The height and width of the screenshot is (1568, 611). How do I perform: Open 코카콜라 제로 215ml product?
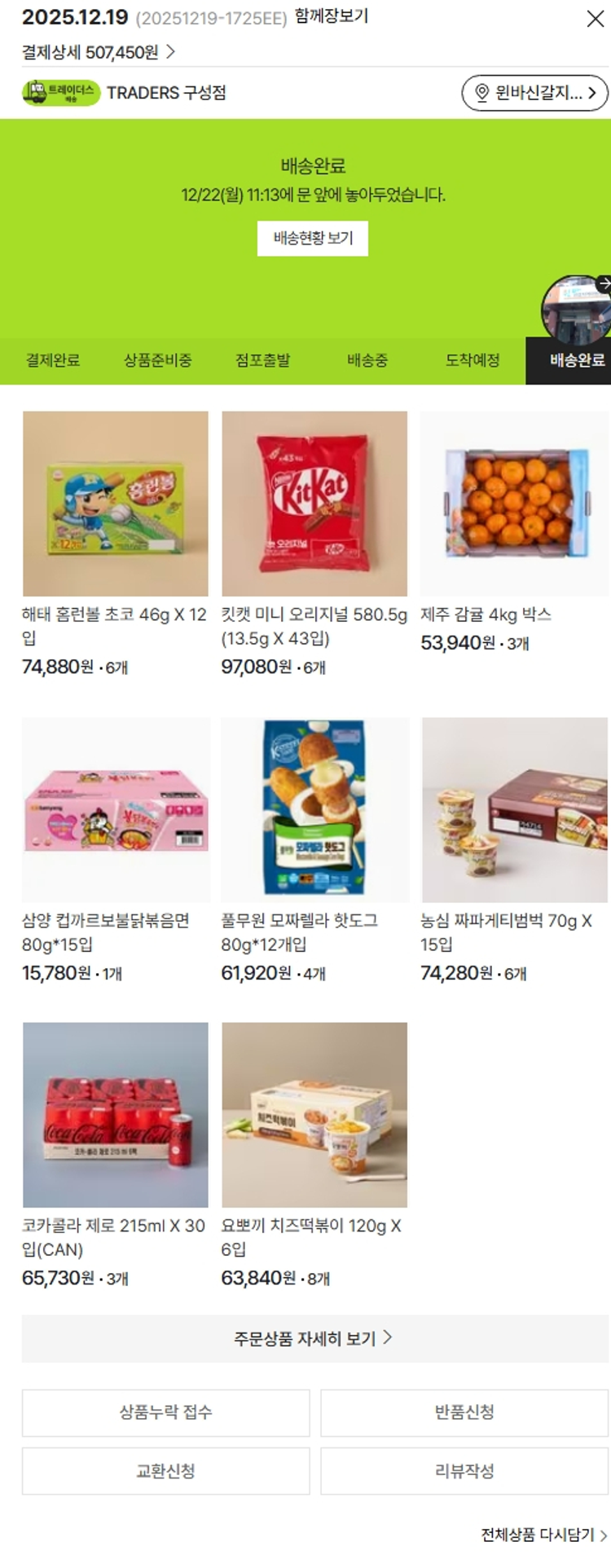tap(116, 1115)
